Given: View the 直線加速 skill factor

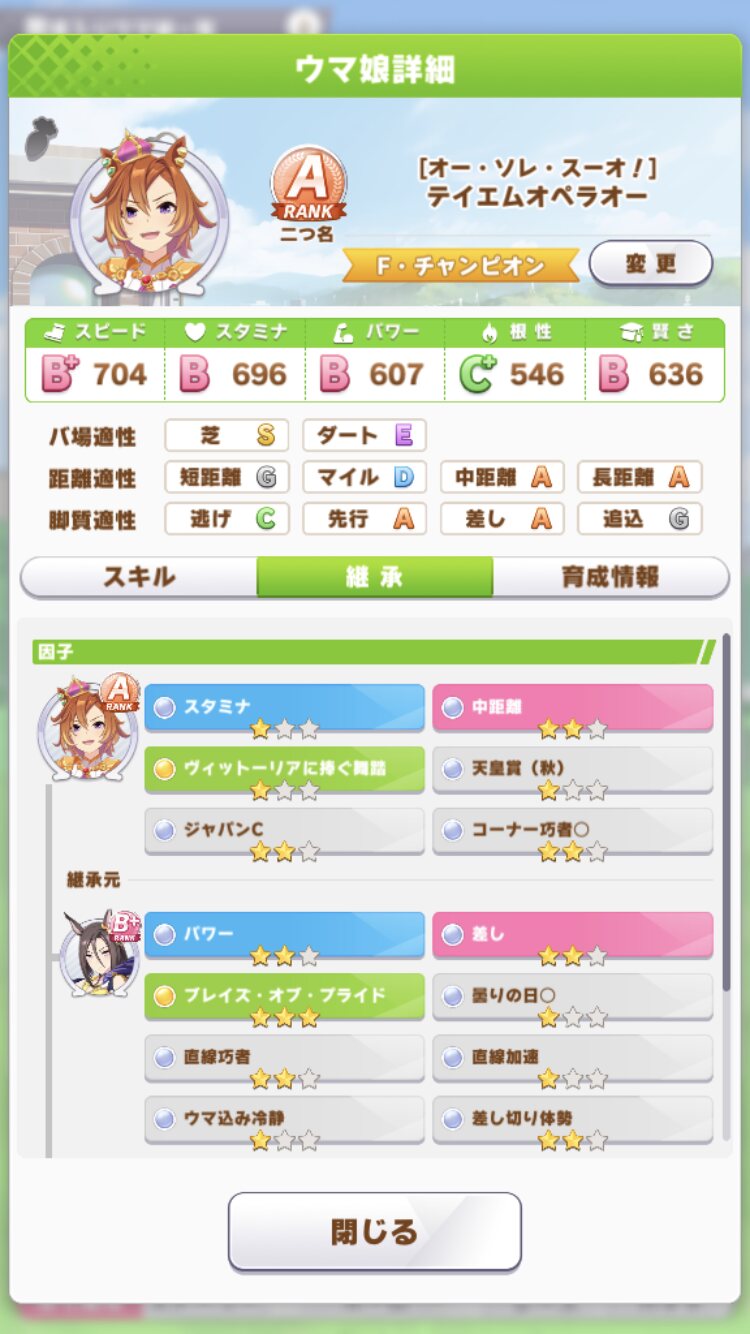Looking at the screenshot, I should tap(572, 1057).
